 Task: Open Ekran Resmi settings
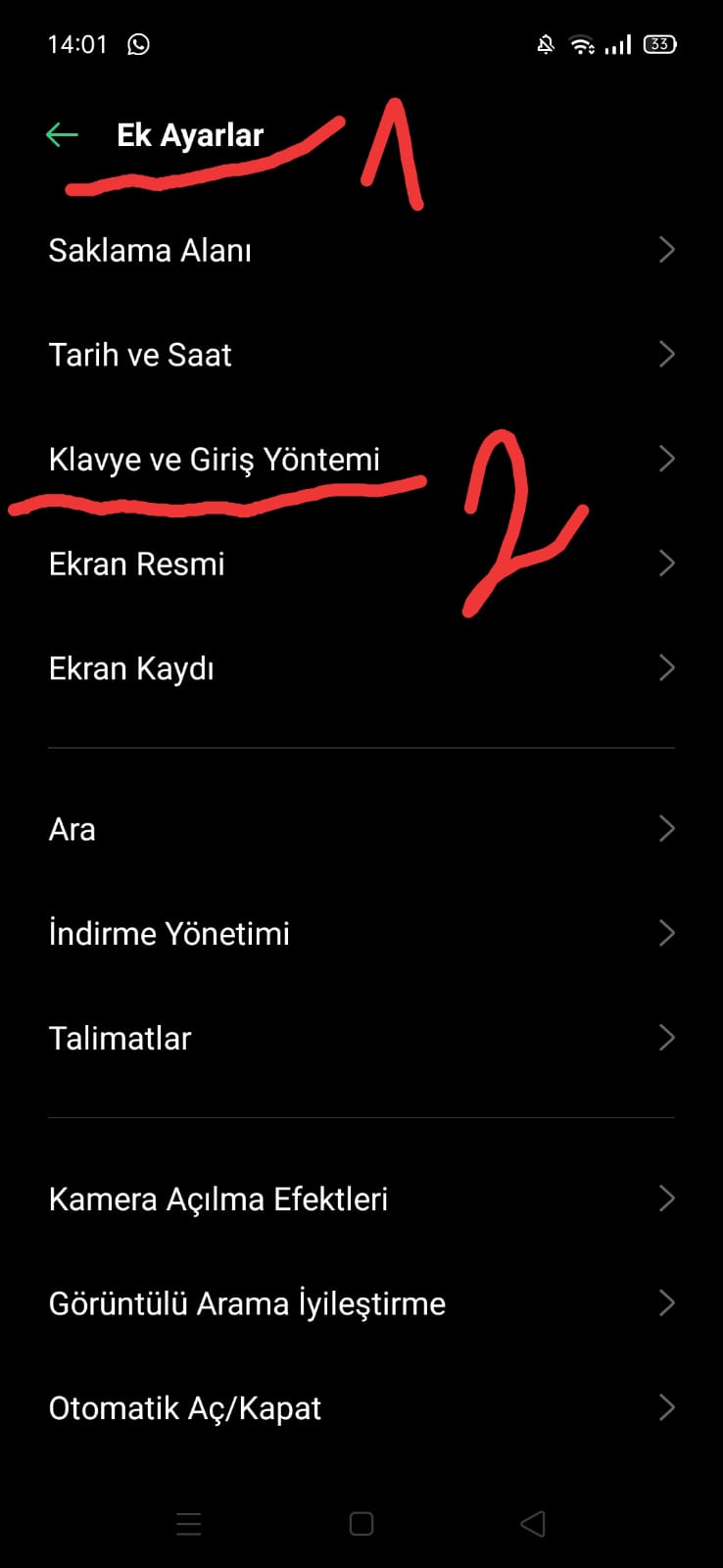click(x=361, y=563)
